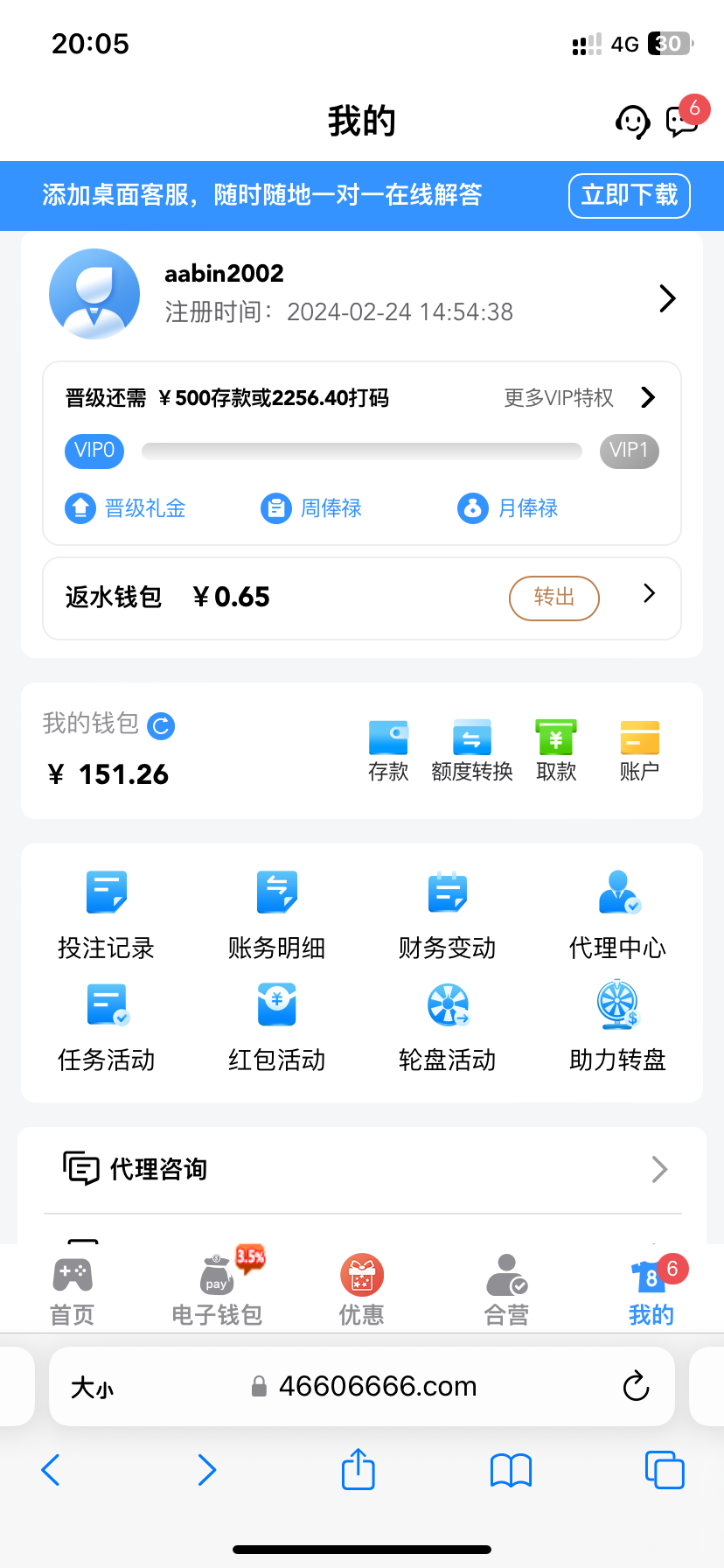Open the 存款 deposit icon
The height and width of the screenshot is (1568, 724).
click(388, 750)
